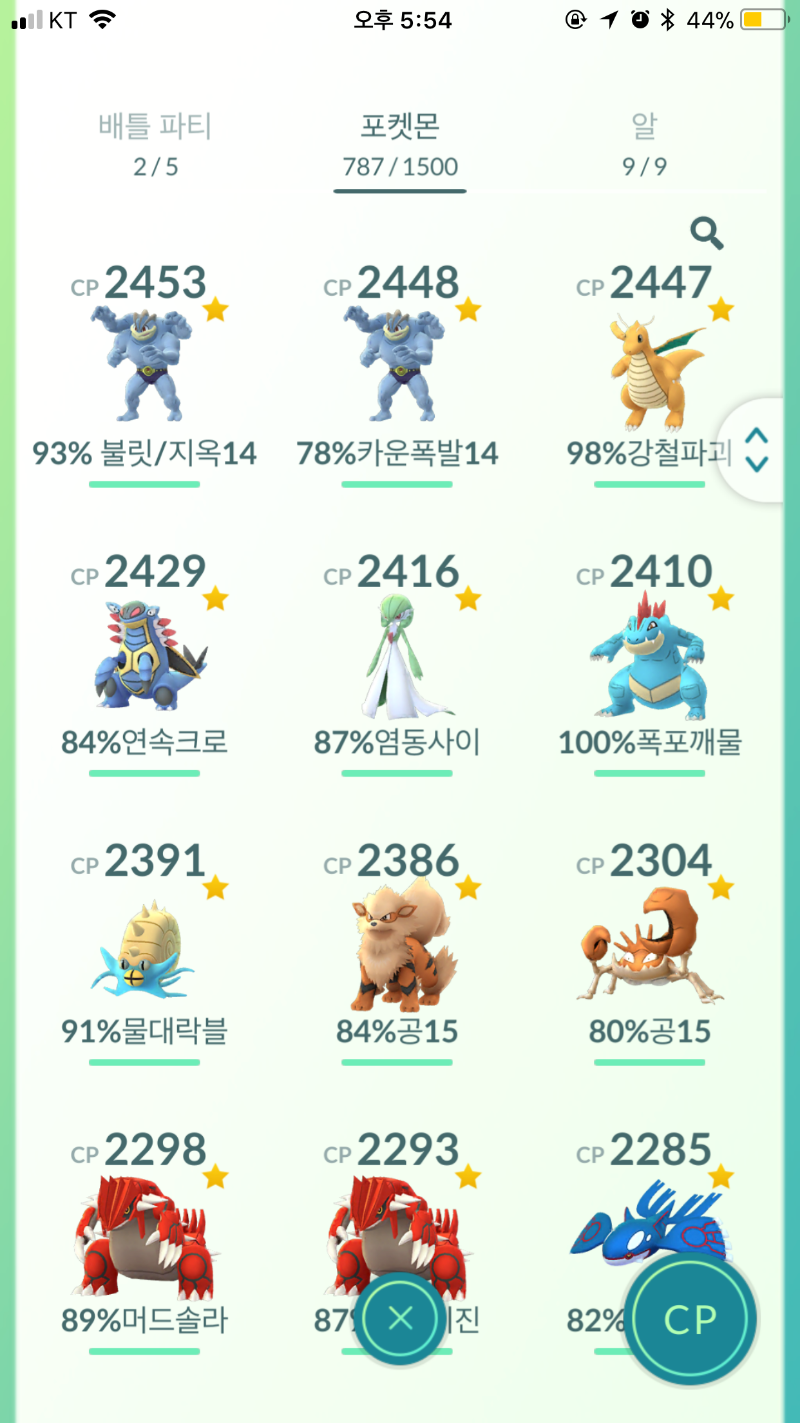The height and width of the screenshot is (1423, 800).
Task: Open the CP 2448 Machamp
Action: click(400, 364)
